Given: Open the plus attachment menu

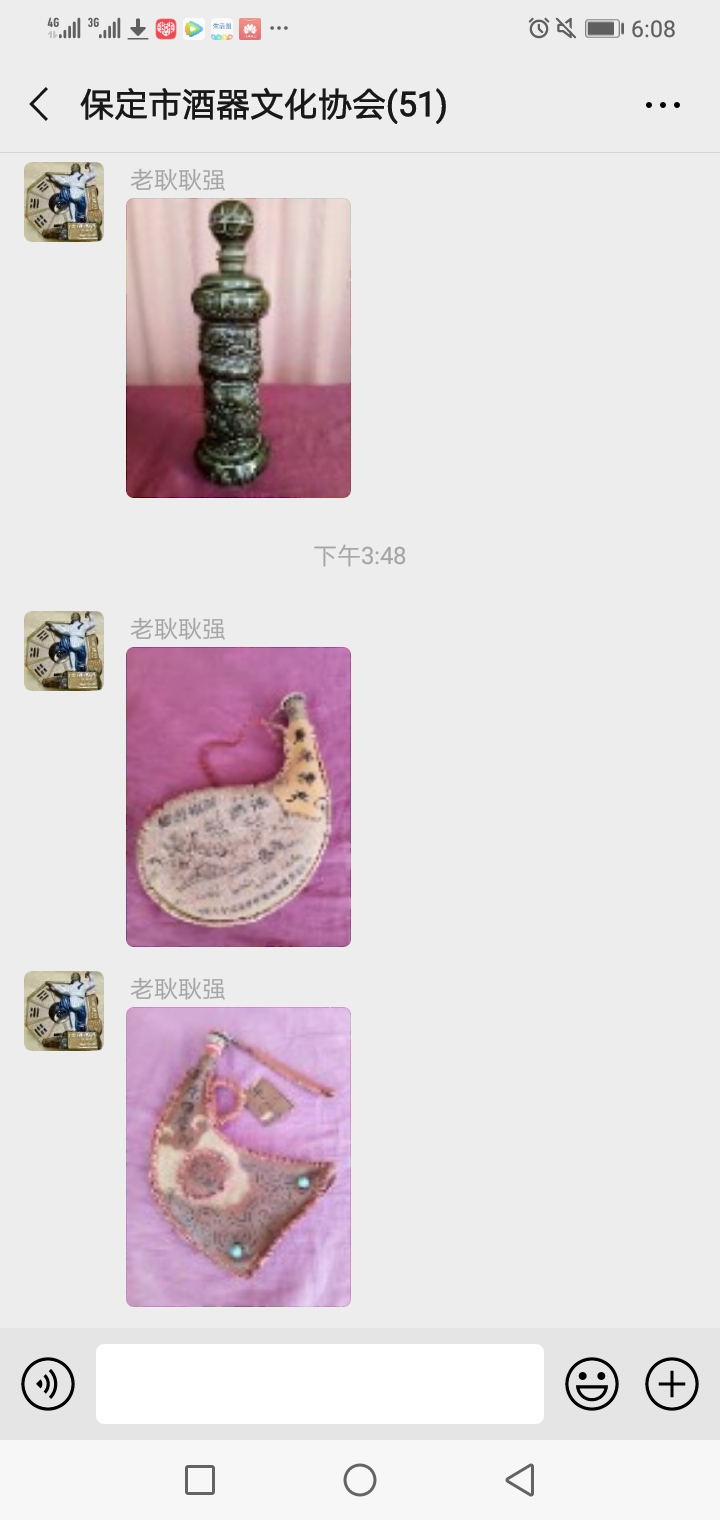Looking at the screenshot, I should [672, 1384].
